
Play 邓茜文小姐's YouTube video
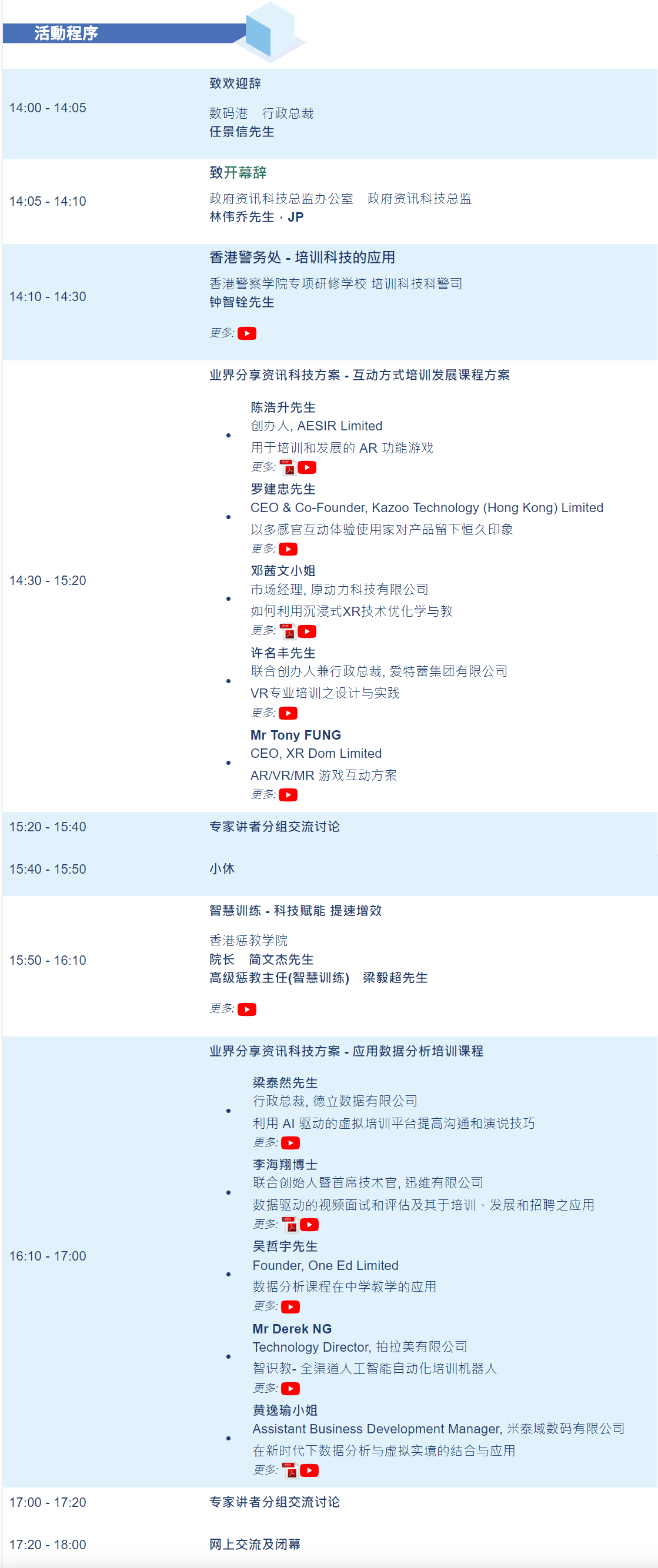tap(307, 631)
